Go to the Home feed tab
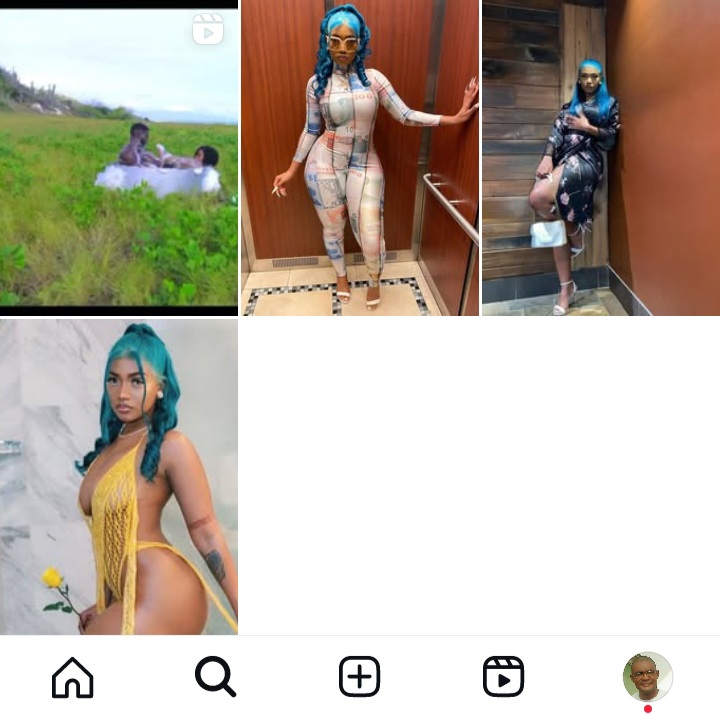This screenshot has height=723, width=720. tap(72, 678)
